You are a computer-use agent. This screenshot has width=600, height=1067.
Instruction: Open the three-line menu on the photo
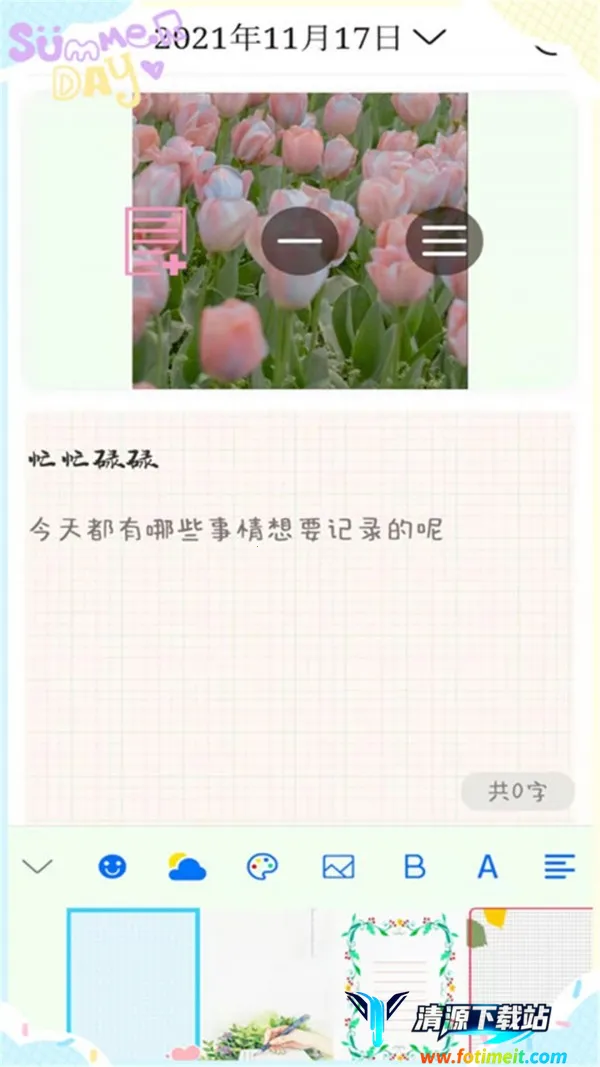(x=444, y=241)
